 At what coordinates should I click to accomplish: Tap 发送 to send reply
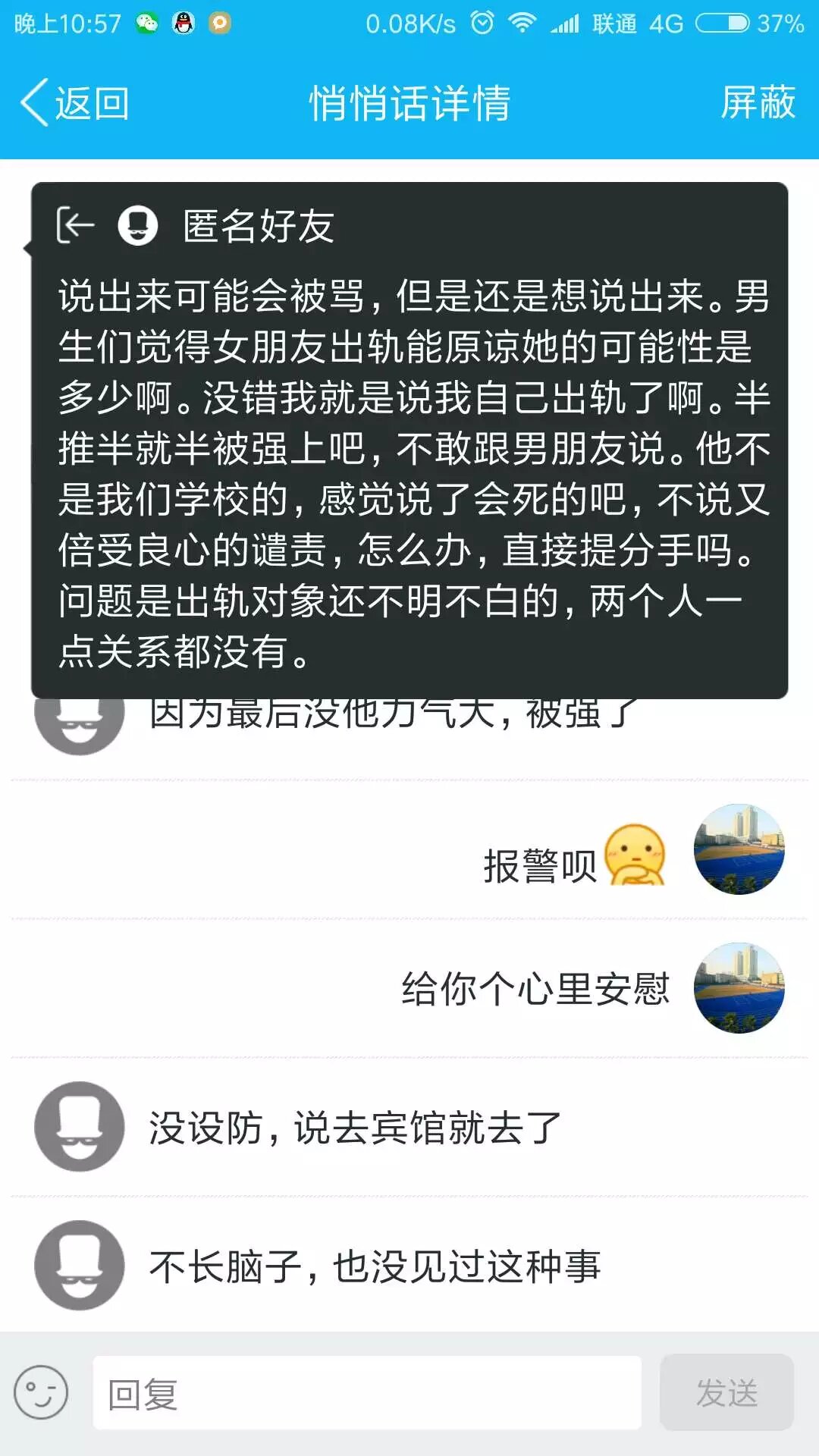pos(726,1393)
